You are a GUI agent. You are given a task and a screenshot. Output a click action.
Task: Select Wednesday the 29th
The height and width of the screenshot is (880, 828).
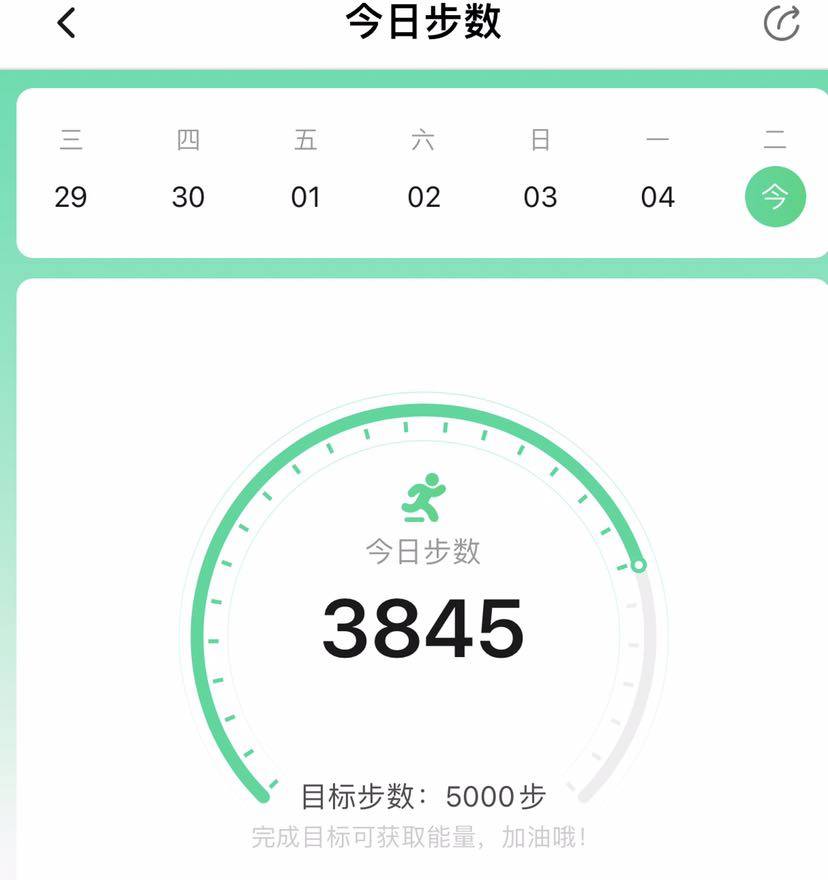(x=71, y=196)
